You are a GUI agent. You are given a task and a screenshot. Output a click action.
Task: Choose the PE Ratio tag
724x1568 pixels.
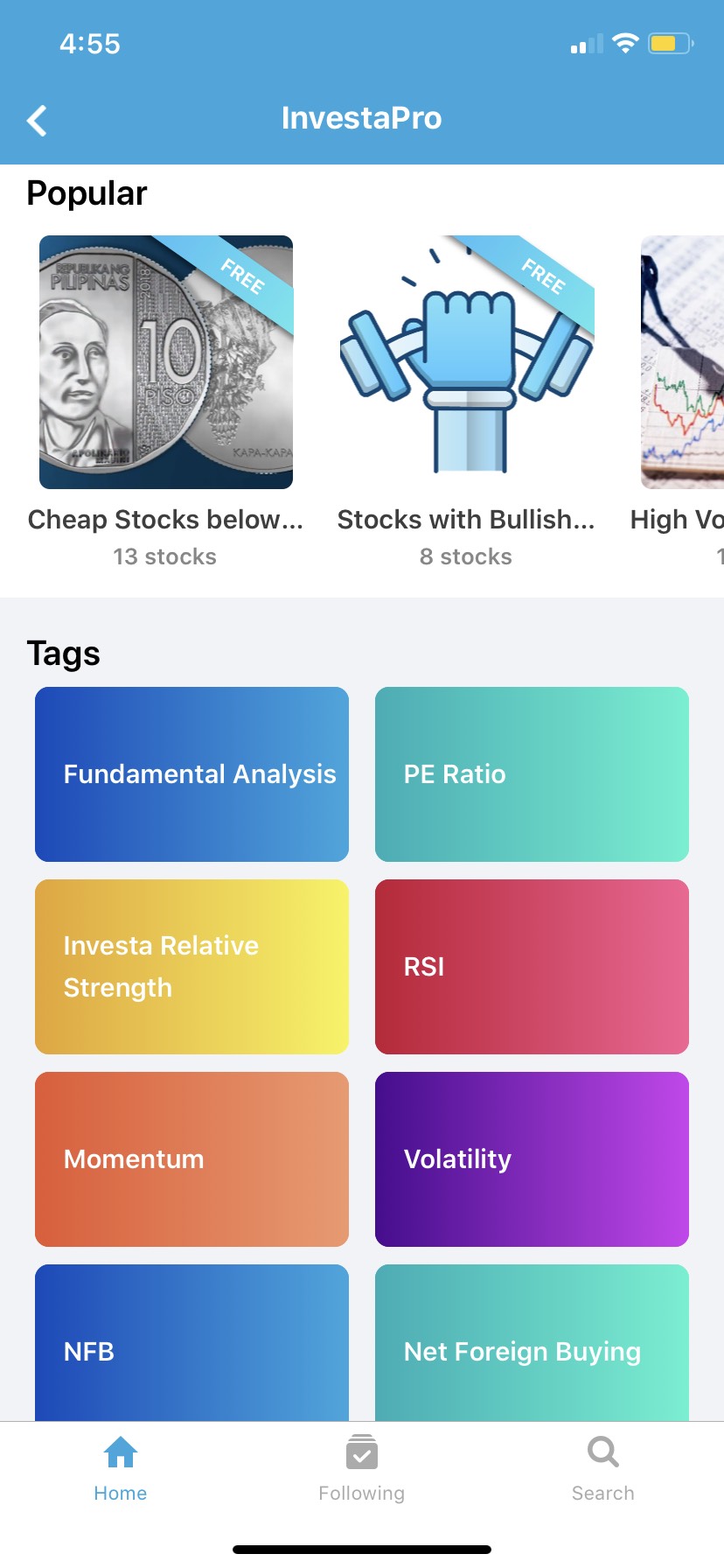point(532,774)
